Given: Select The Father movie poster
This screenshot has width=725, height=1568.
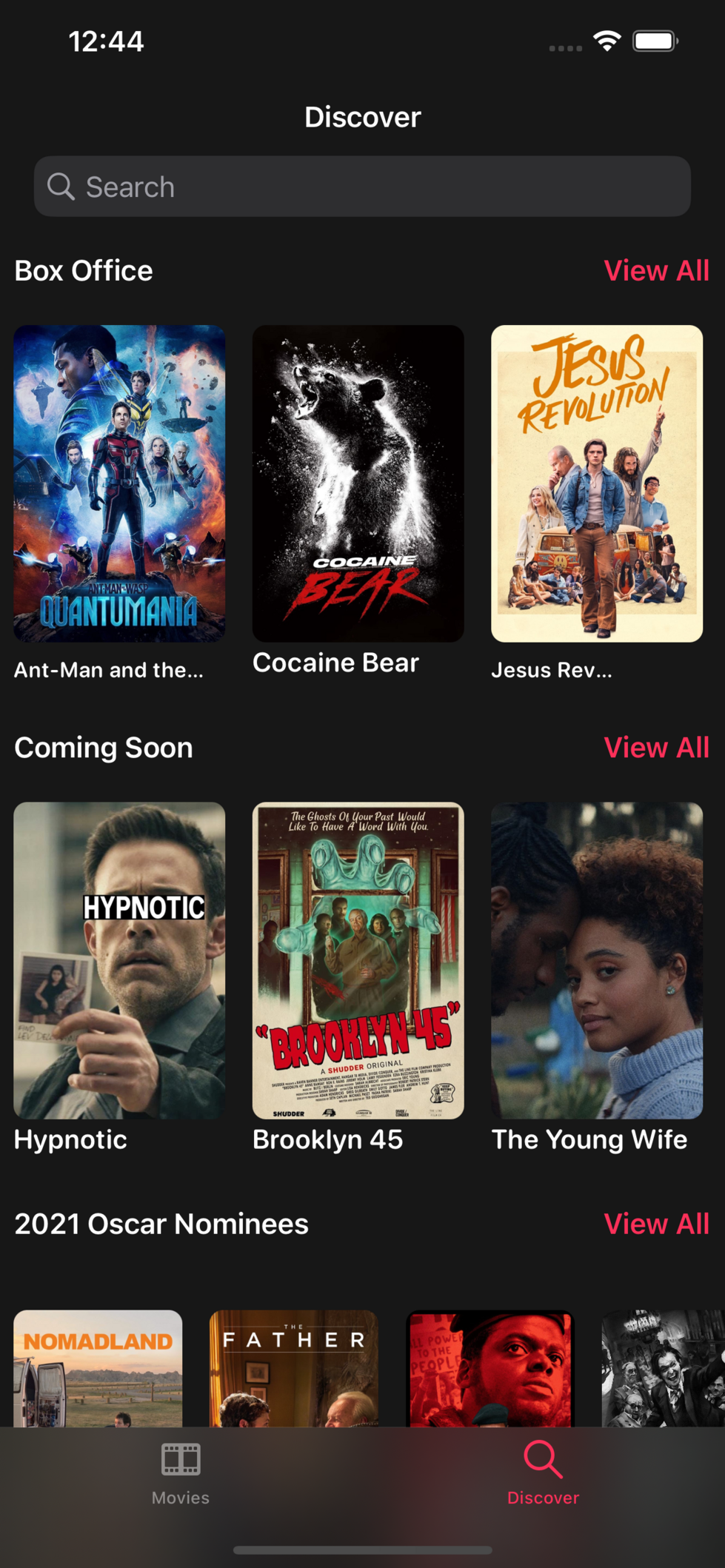Looking at the screenshot, I should pyautogui.click(x=293, y=1368).
